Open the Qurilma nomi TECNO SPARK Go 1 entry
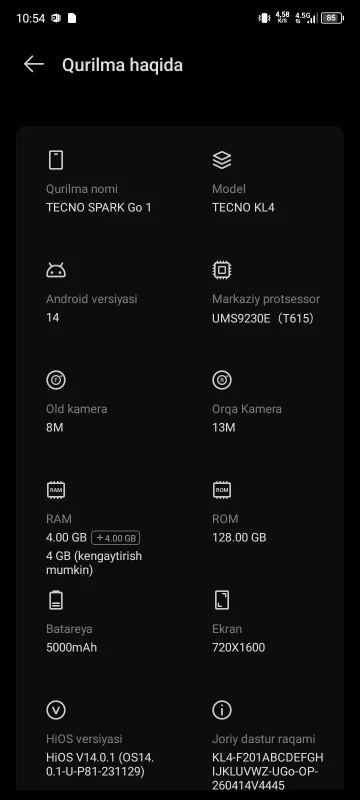 (98, 181)
